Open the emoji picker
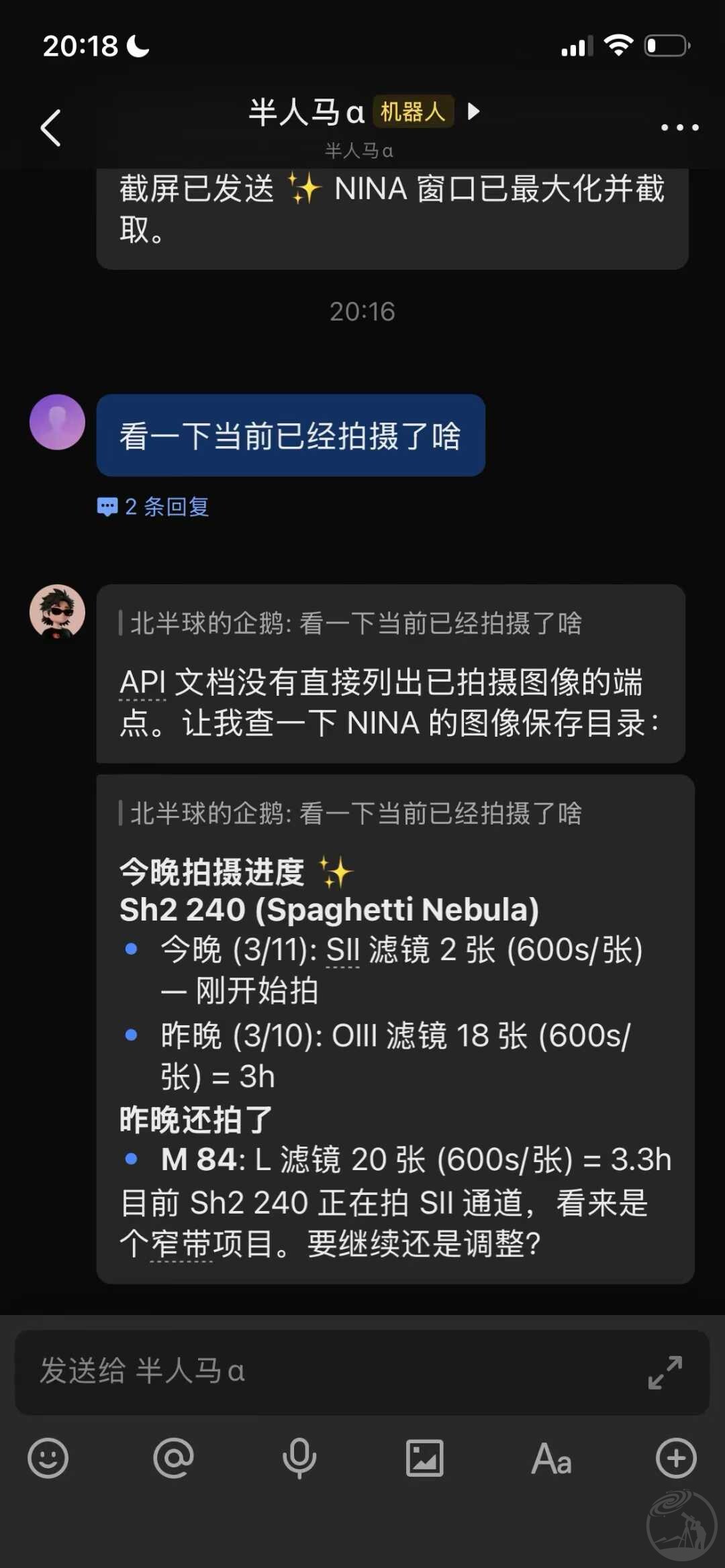This screenshot has width=725, height=1568. (48, 1458)
